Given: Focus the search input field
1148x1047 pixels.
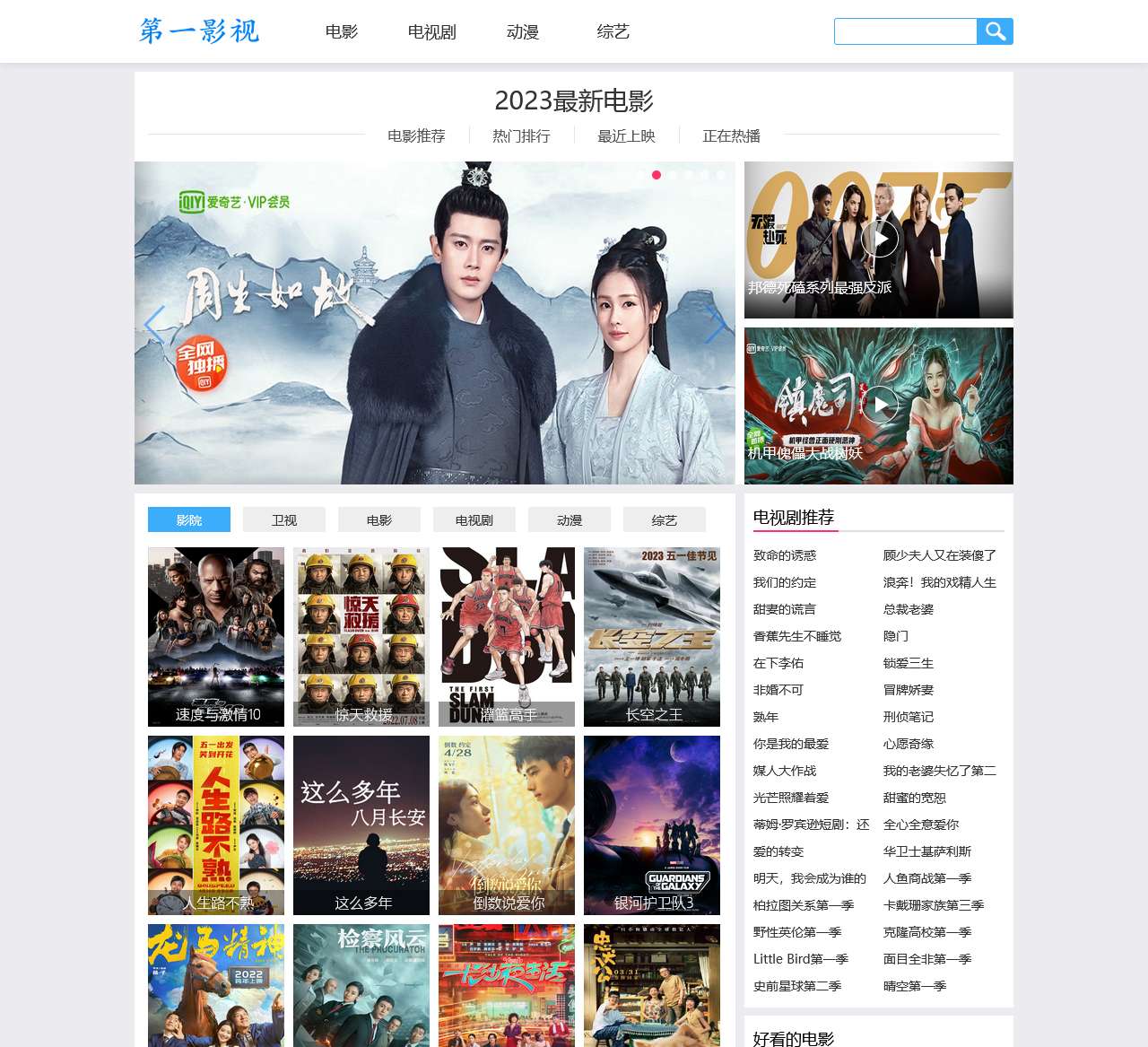Looking at the screenshot, I should coord(905,31).
